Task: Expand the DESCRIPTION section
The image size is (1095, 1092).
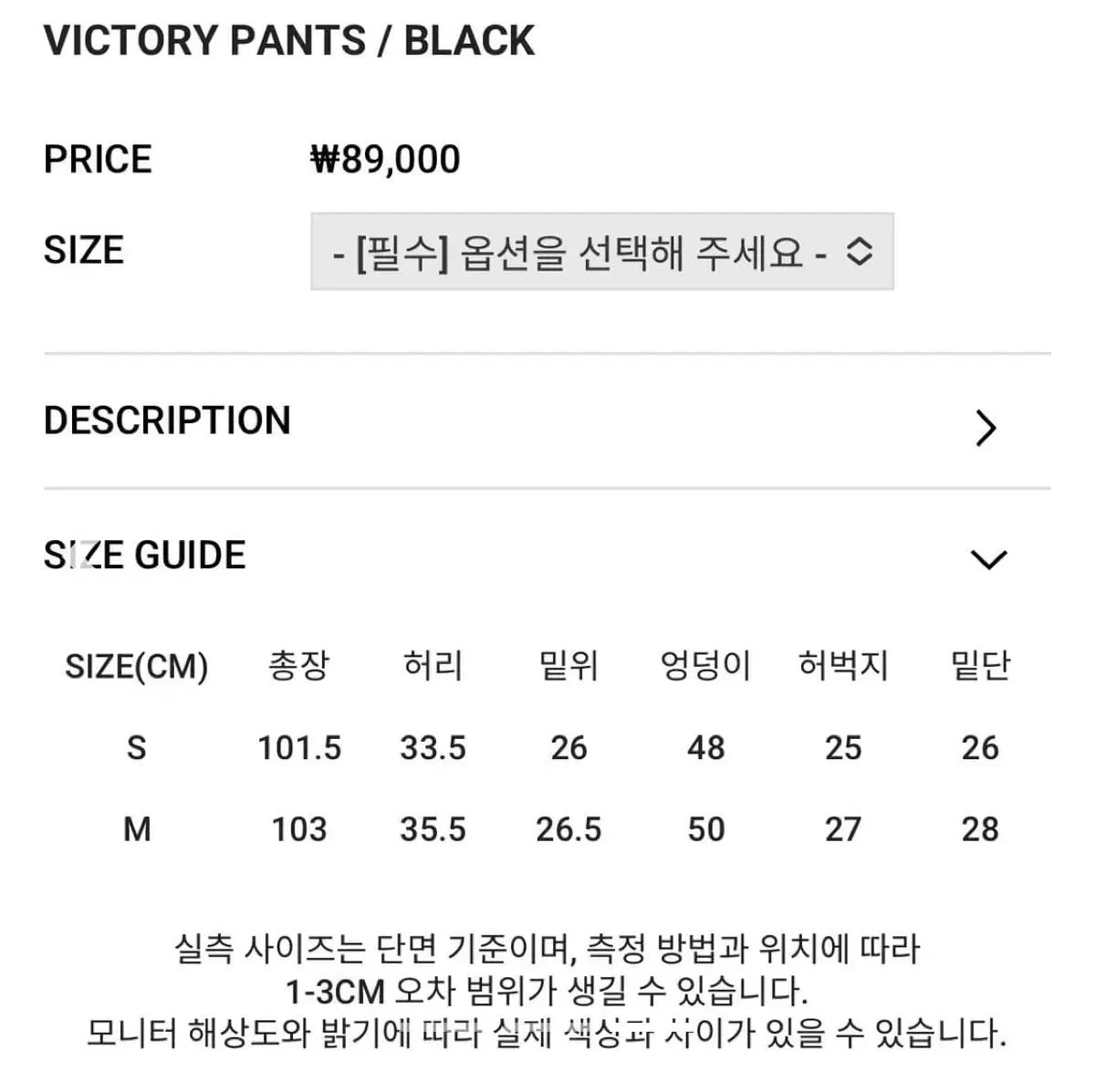Action: point(985,427)
